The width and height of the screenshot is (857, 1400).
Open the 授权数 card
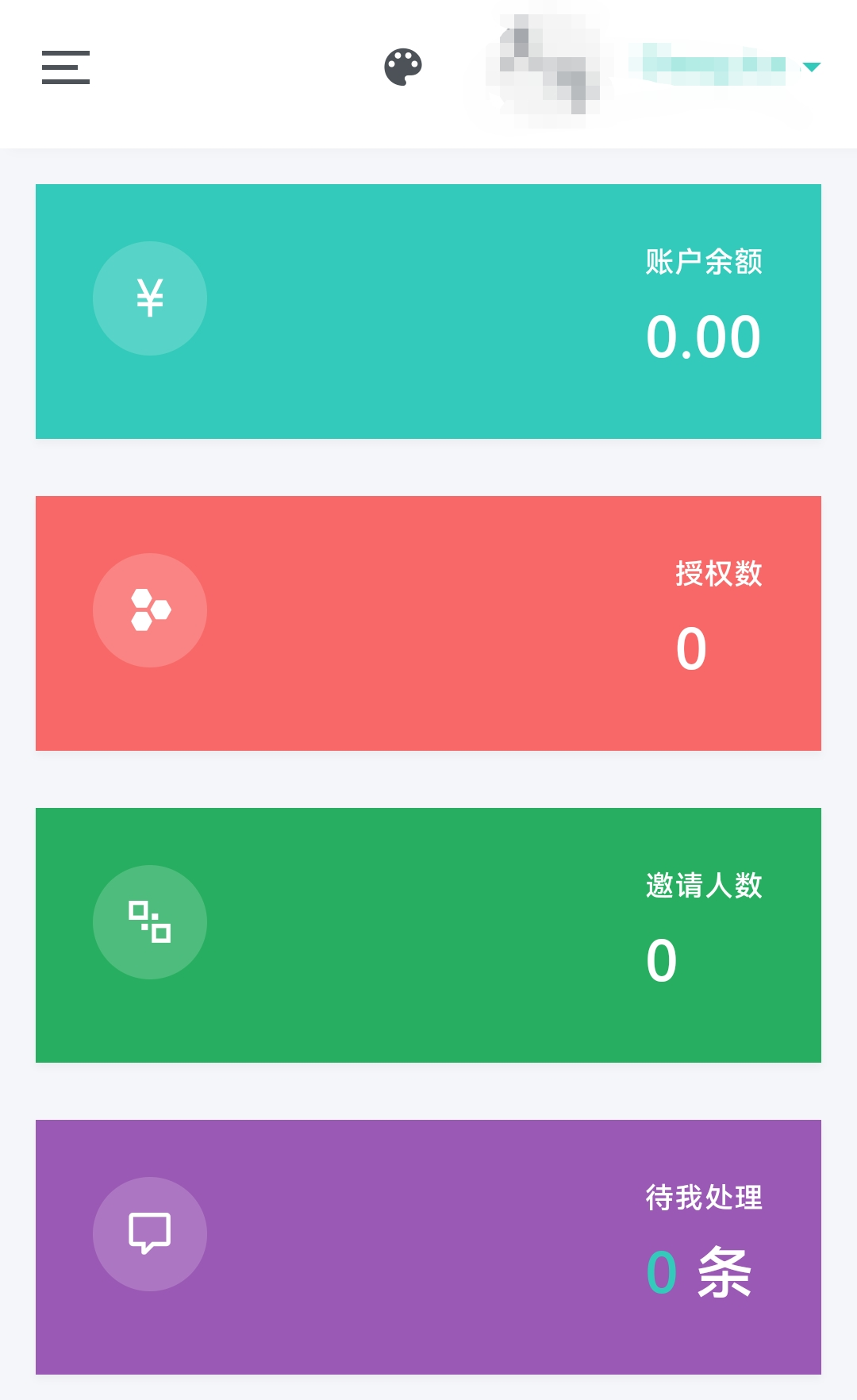[x=428, y=623]
